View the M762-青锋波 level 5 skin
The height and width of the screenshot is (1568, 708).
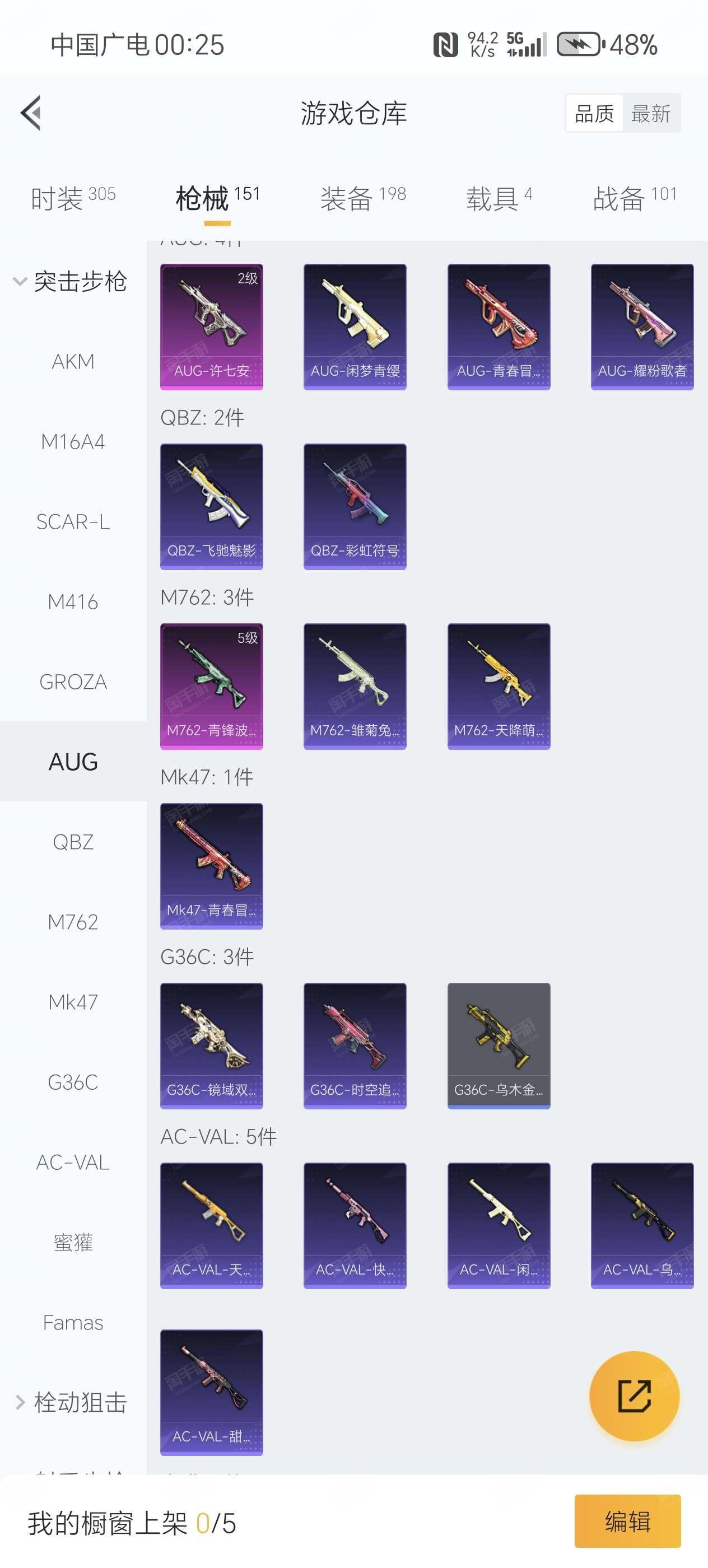pos(211,686)
